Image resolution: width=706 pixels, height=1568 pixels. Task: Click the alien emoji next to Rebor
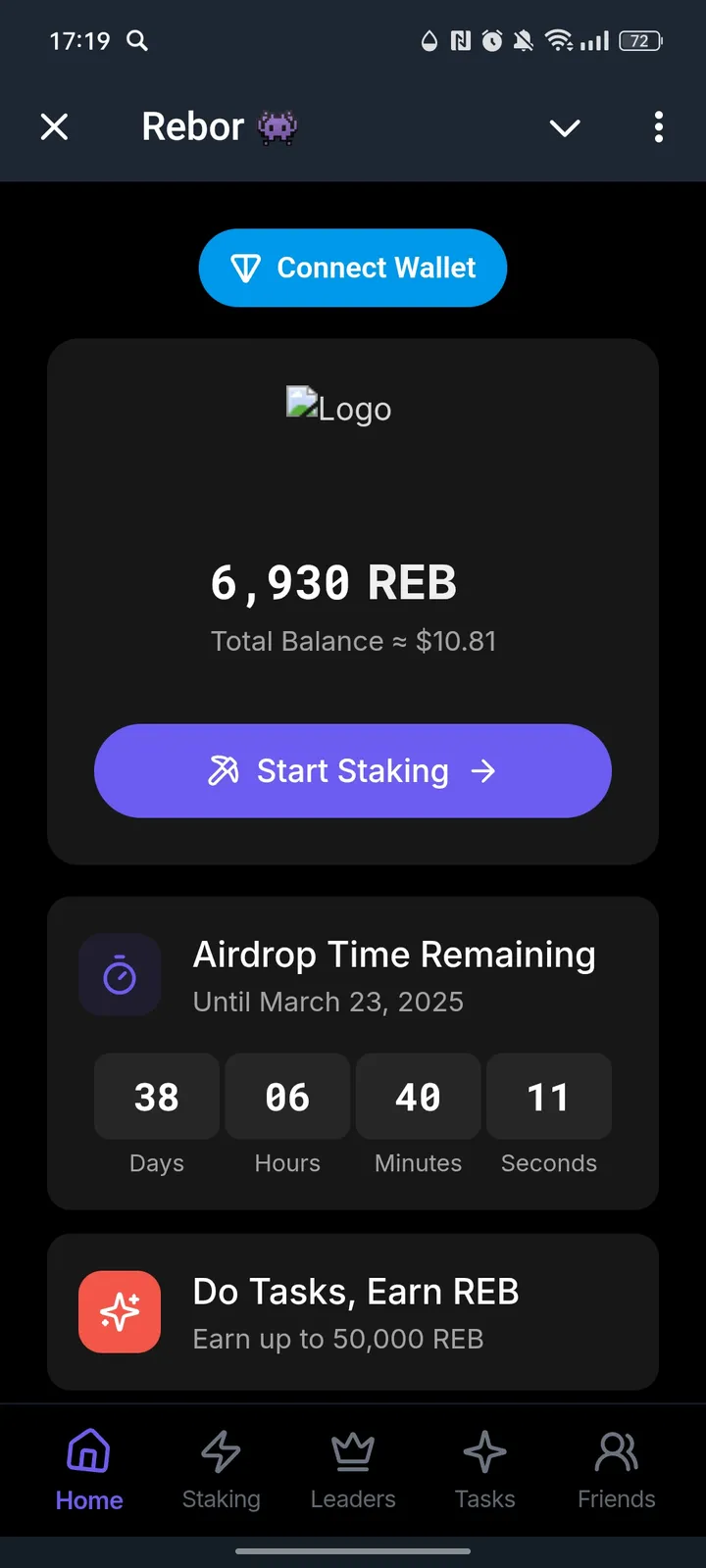276,125
